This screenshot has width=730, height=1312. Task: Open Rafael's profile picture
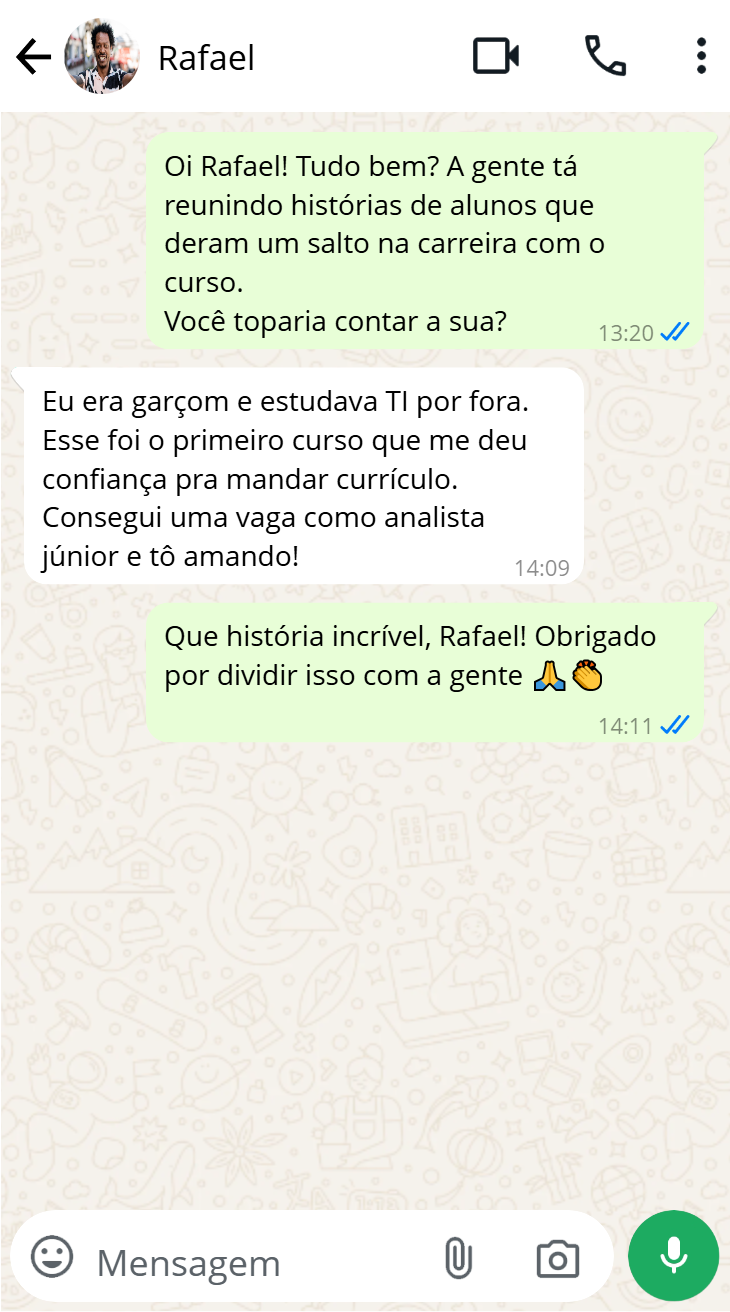[x=101, y=57]
